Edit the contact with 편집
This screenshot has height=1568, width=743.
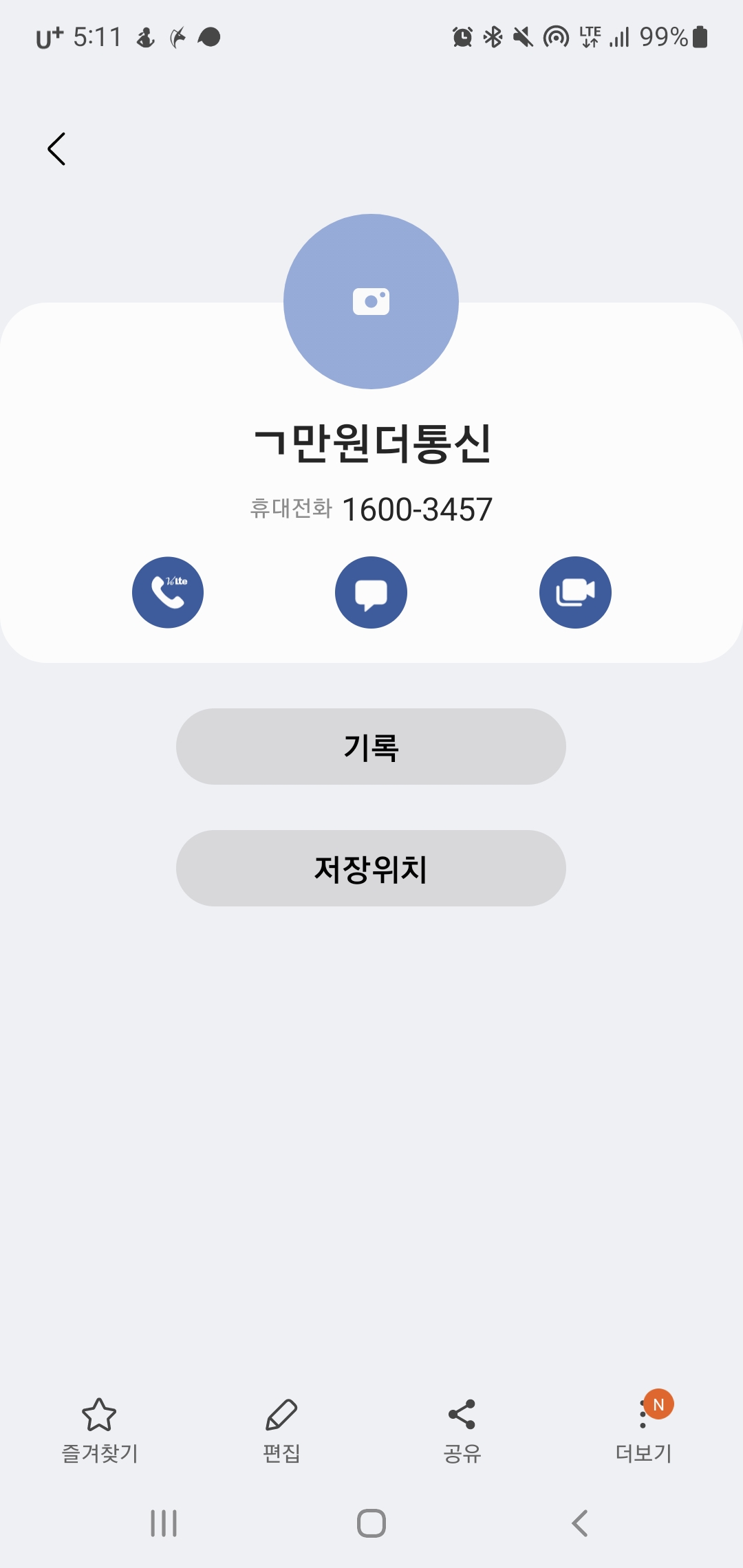pyautogui.click(x=281, y=1430)
